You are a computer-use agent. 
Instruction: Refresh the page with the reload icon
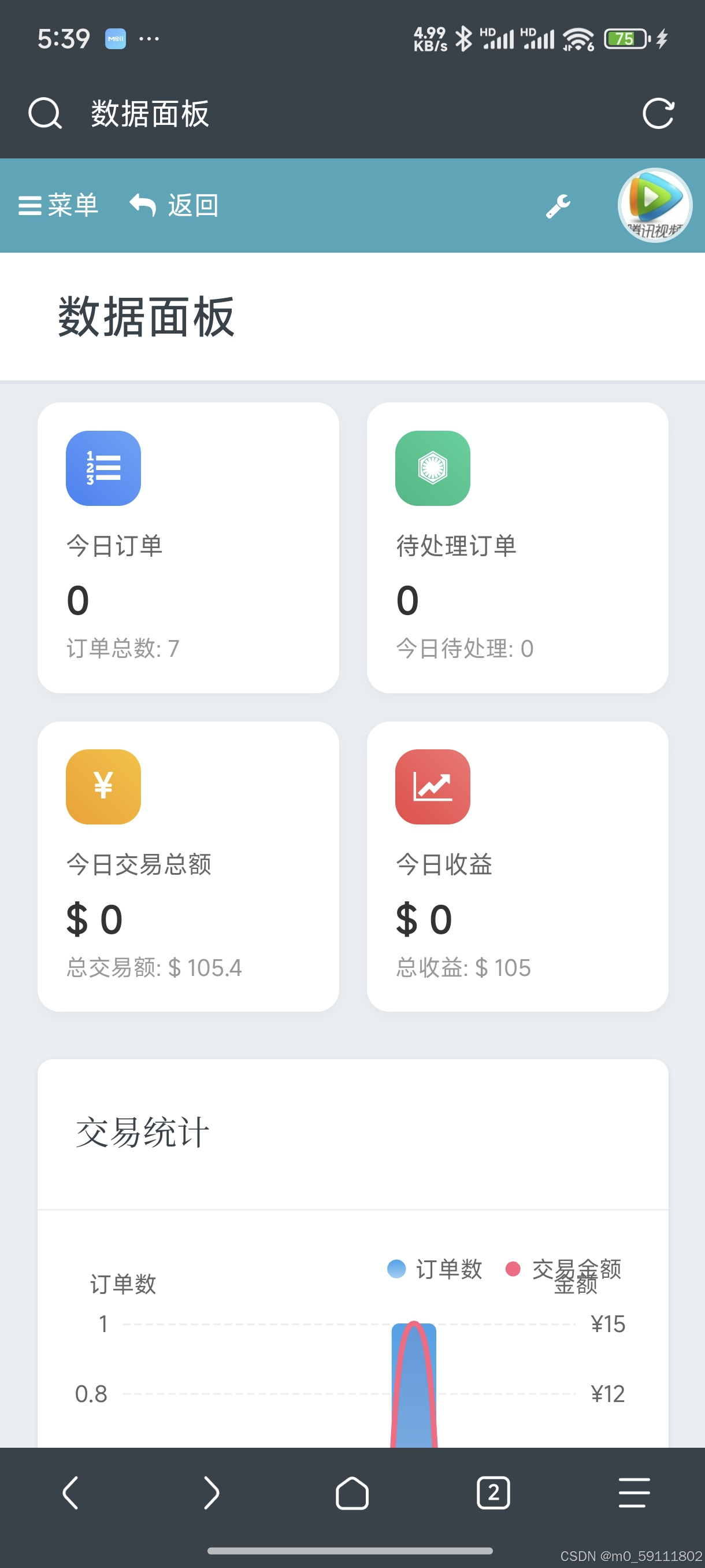point(658,114)
